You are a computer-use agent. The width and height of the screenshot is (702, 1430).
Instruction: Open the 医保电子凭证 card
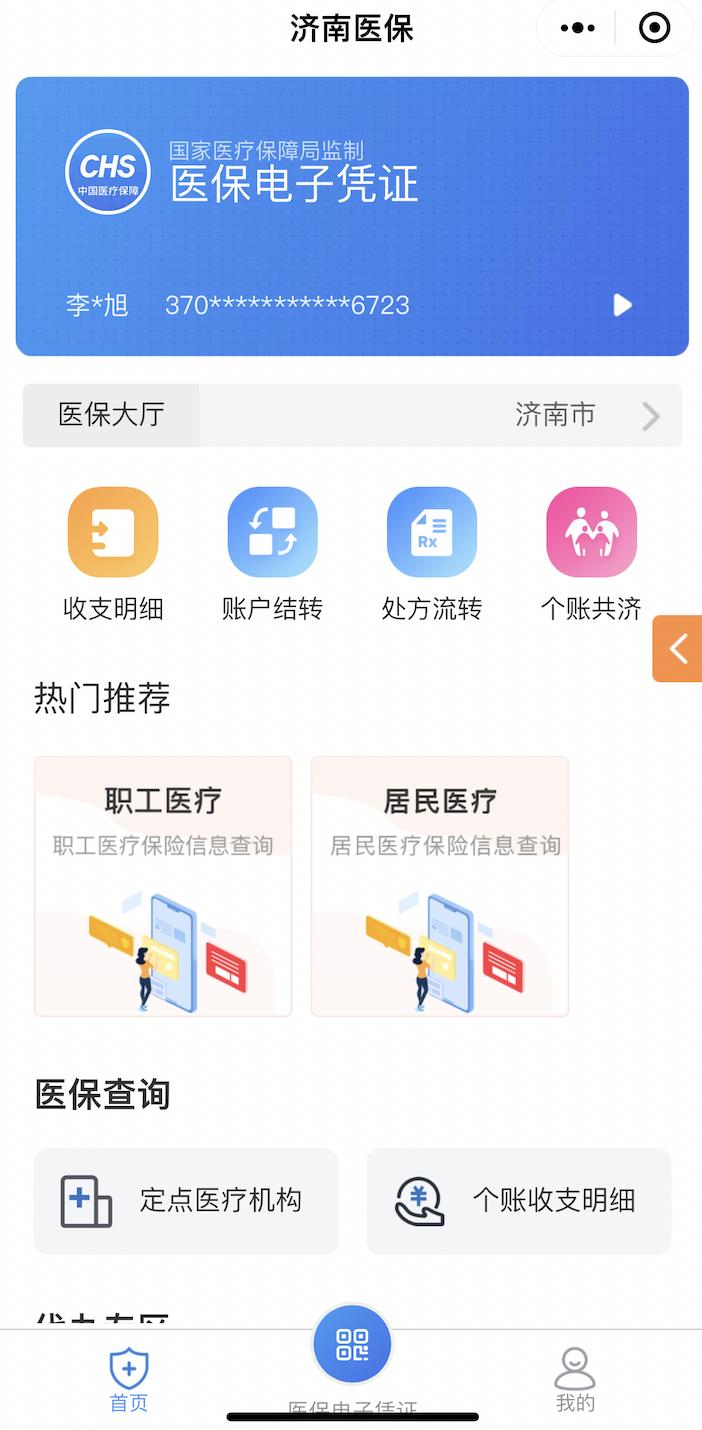[351, 216]
